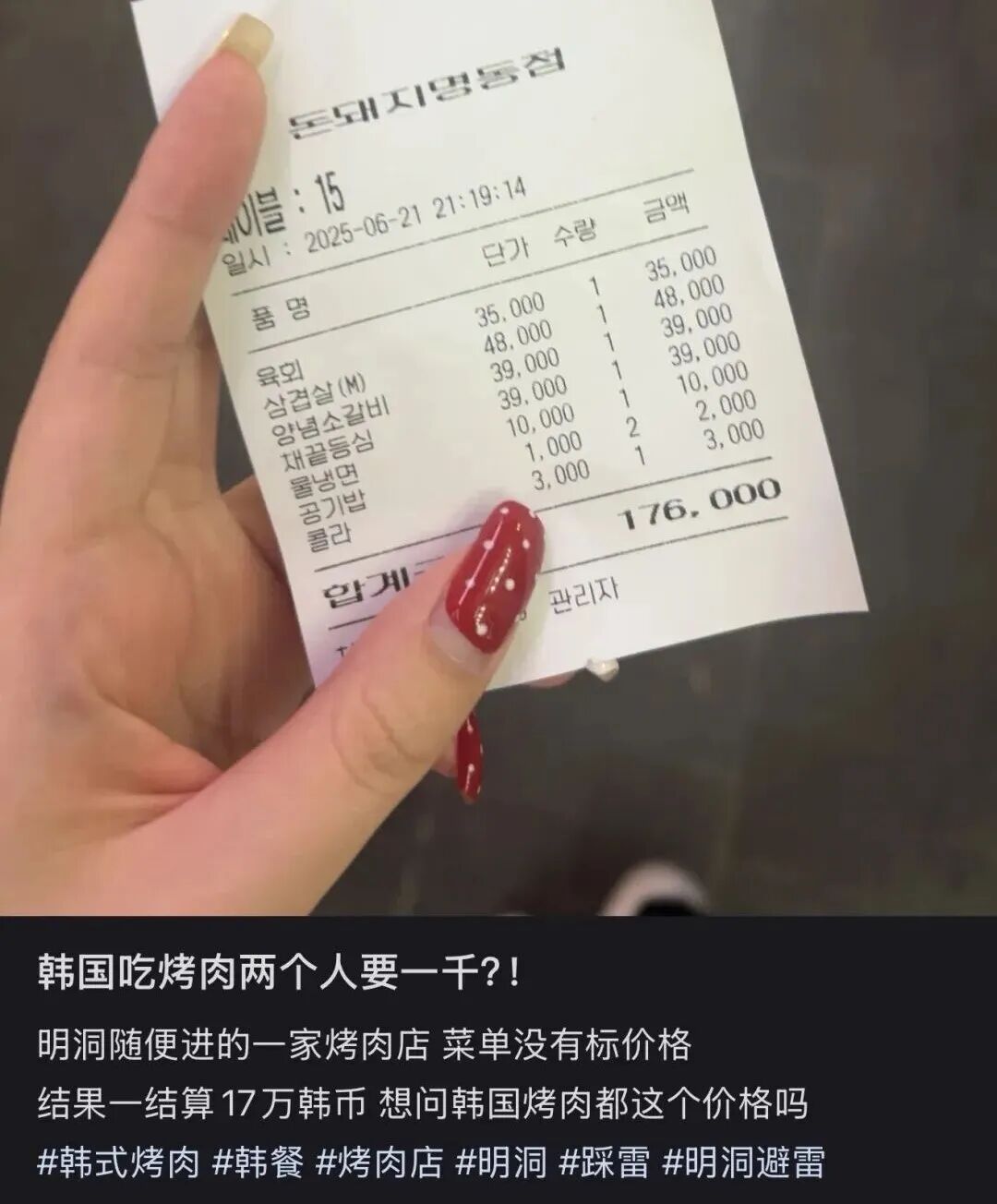The width and height of the screenshot is (997, 1204).
Task: View posts tagged #明洞
Action: click(x=501, y=1162)
